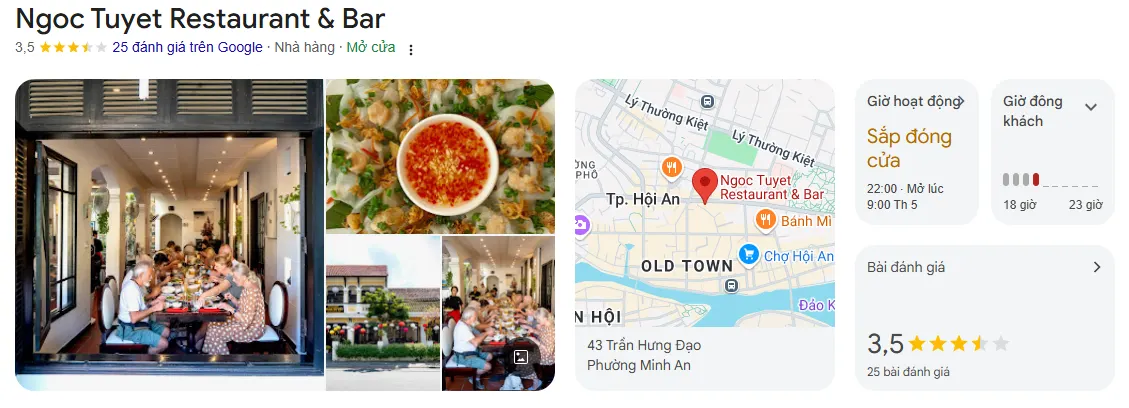Open the large restaurant interior photo

(x=169, y=235)
